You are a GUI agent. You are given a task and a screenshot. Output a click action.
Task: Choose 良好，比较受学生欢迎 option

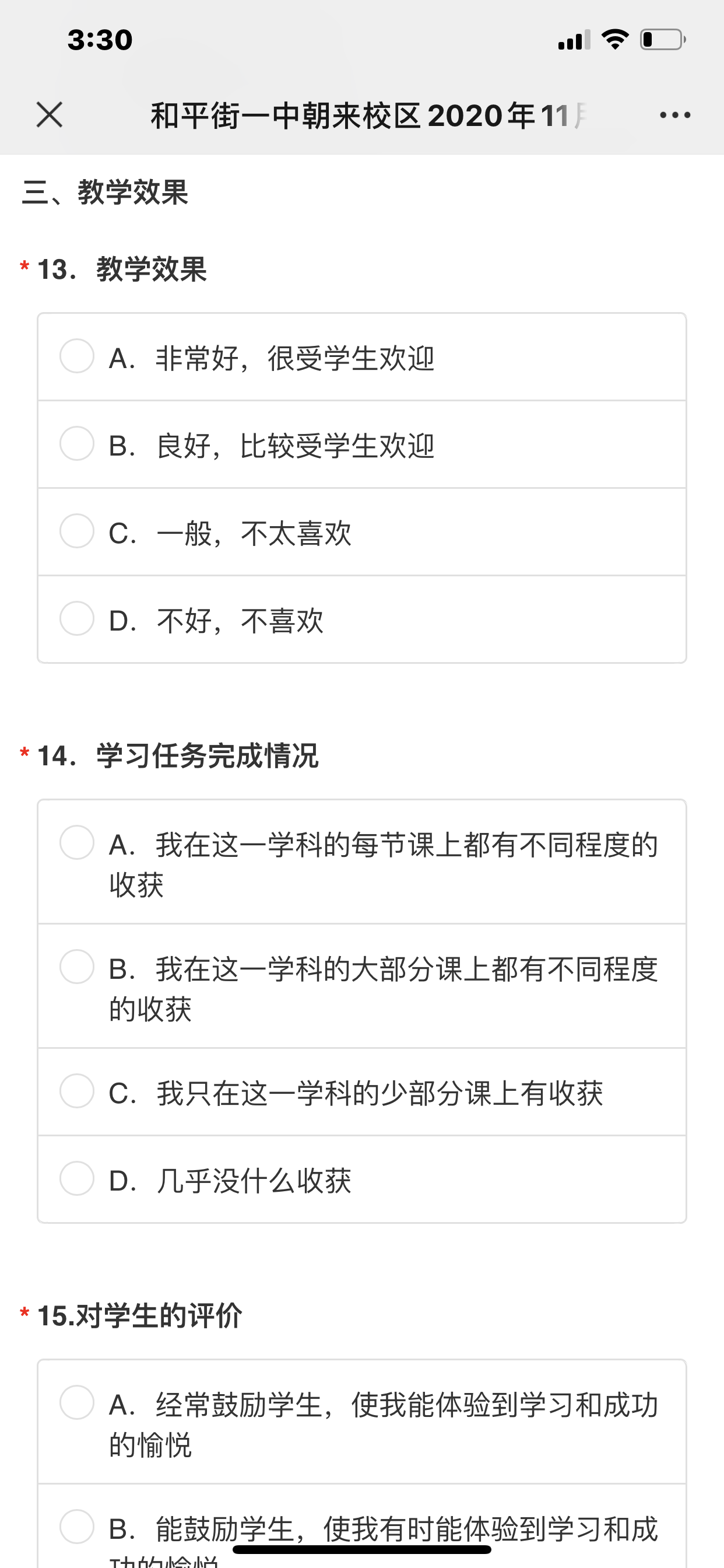[78, 444]
